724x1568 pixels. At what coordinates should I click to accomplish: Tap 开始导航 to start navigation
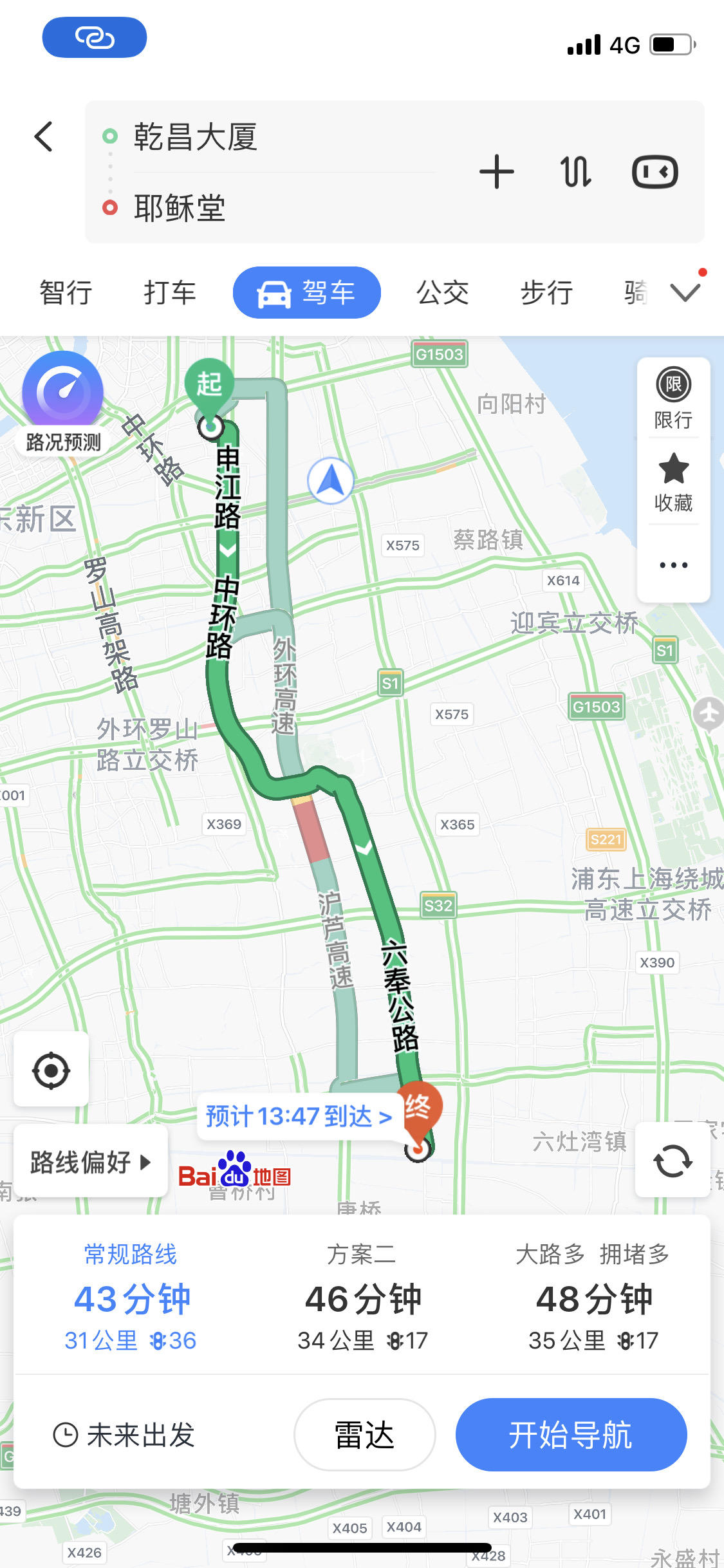click(x=571, y=1435)
